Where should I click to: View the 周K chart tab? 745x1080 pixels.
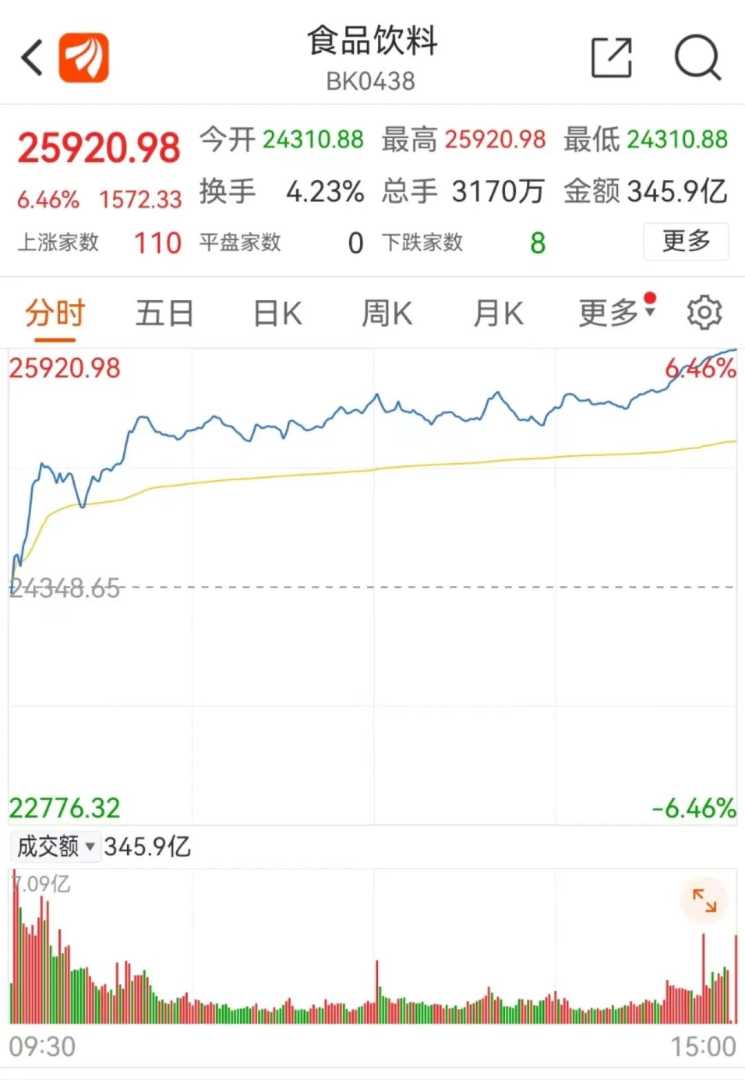tap(387, 313)
